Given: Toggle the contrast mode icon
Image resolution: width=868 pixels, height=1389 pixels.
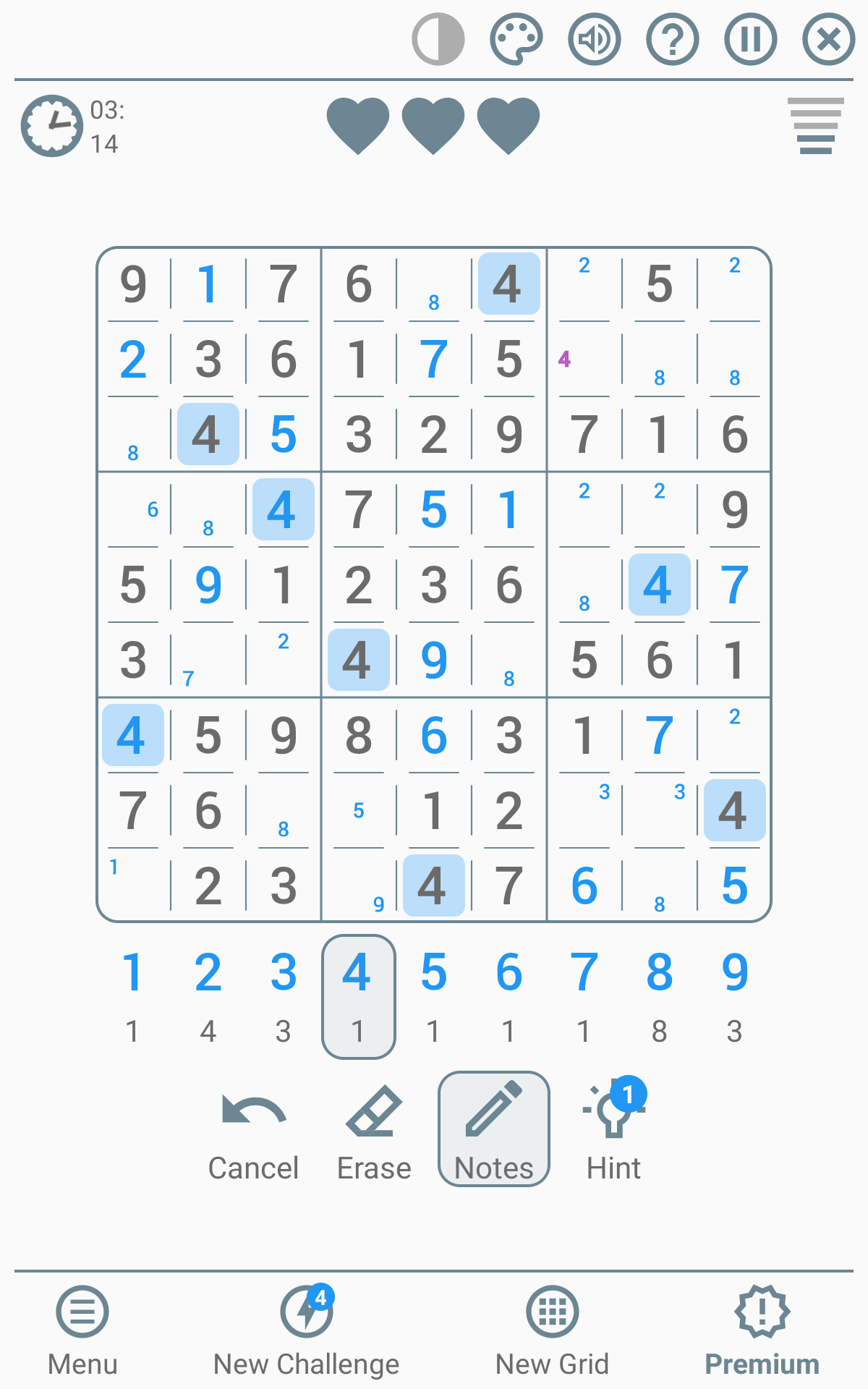Looking at the screenshot, I should point(438,39).
